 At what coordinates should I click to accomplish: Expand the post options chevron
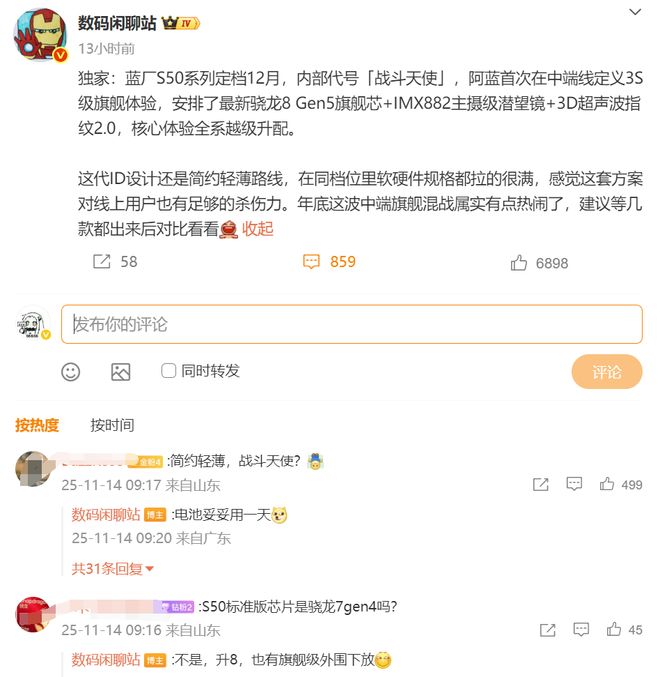(634, 13)
